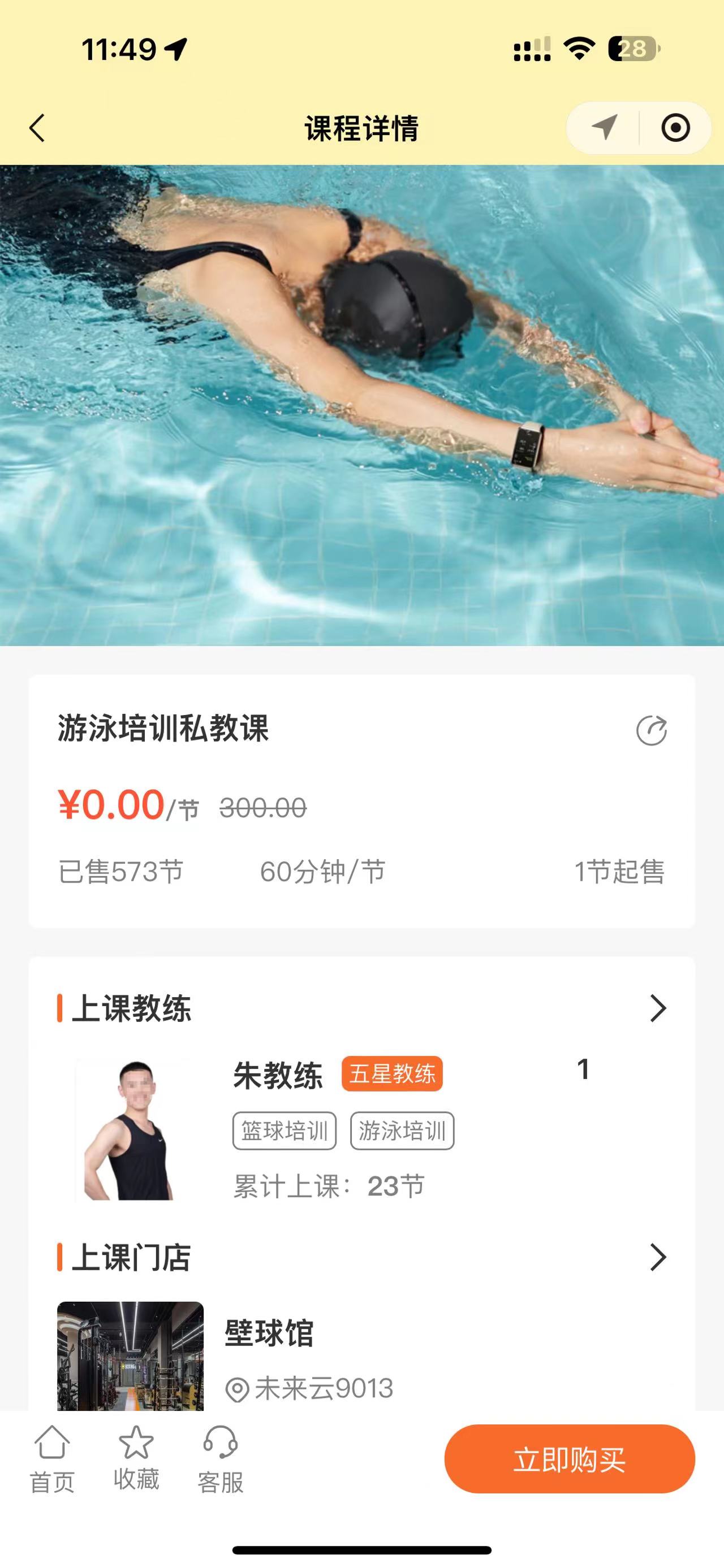Go back from the 课程详情 page
The width and height of the screenshot is (724, 1568).
coord(38,128)
